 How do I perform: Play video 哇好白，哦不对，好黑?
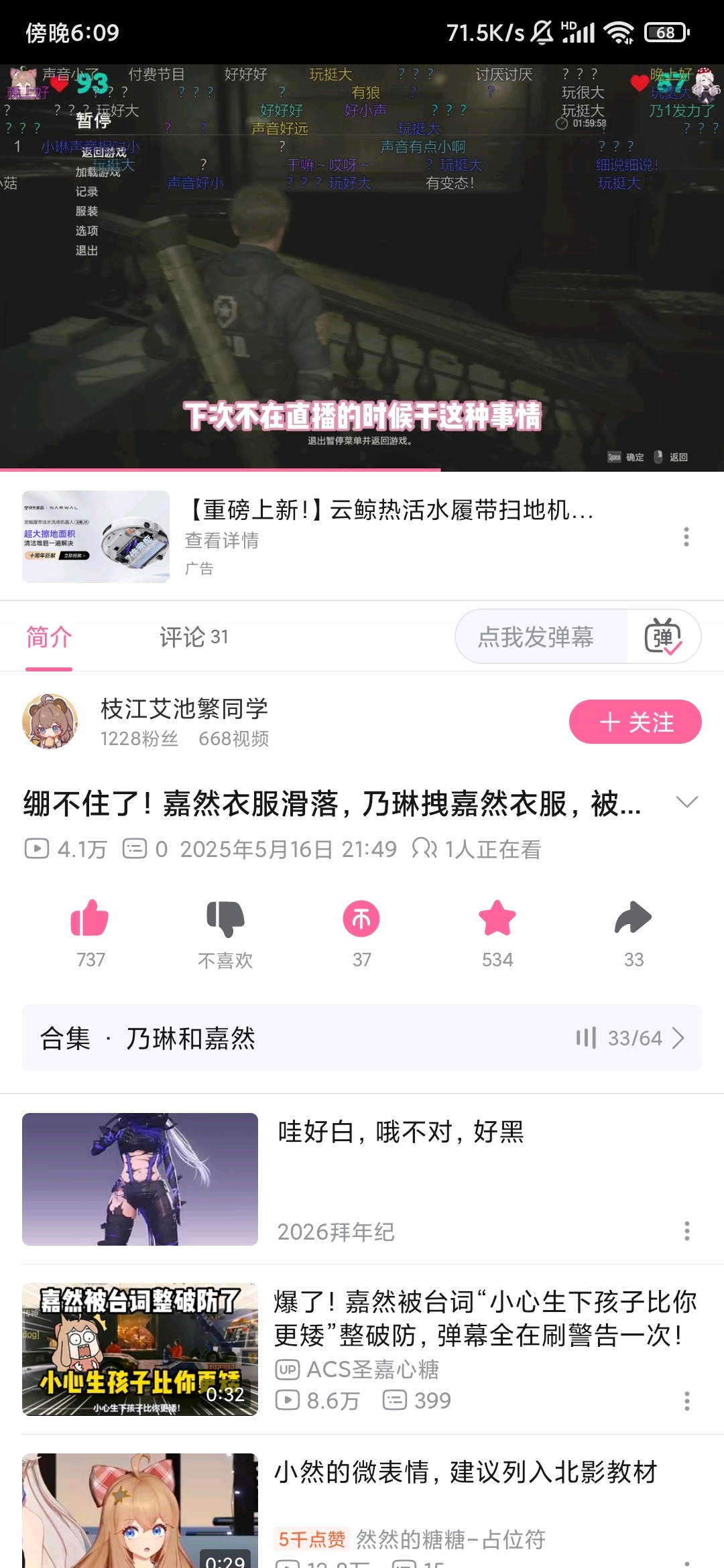click(140, 1179)
